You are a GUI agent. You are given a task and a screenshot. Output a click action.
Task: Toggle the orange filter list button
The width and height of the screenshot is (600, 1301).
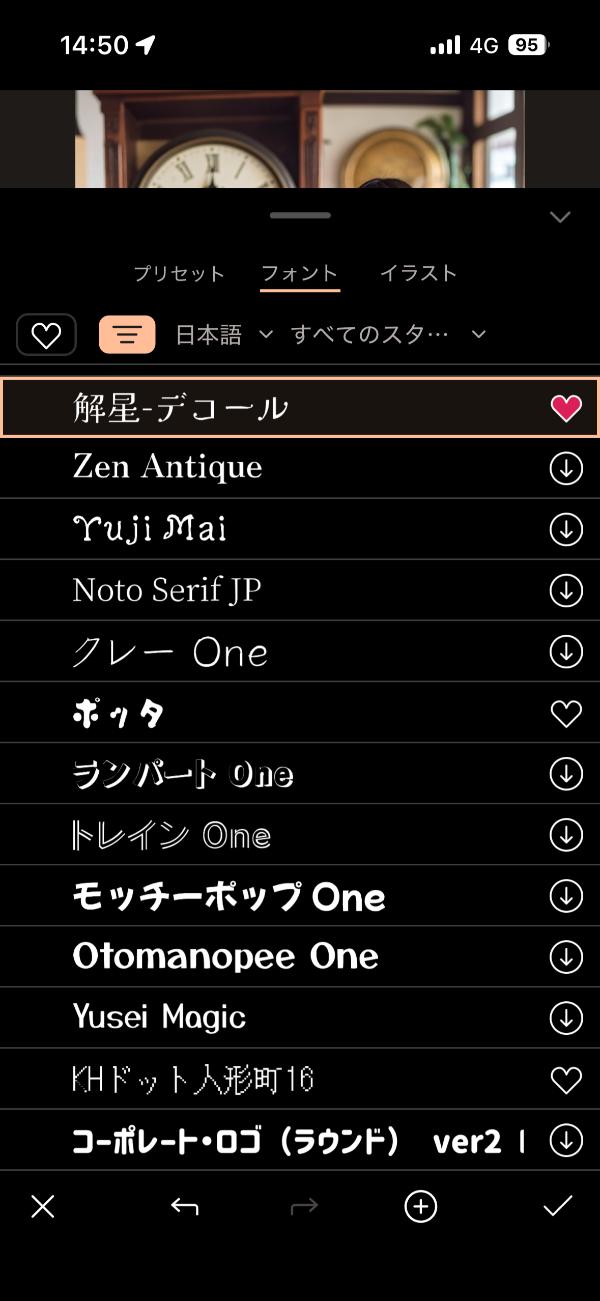[x=127, y=335]
